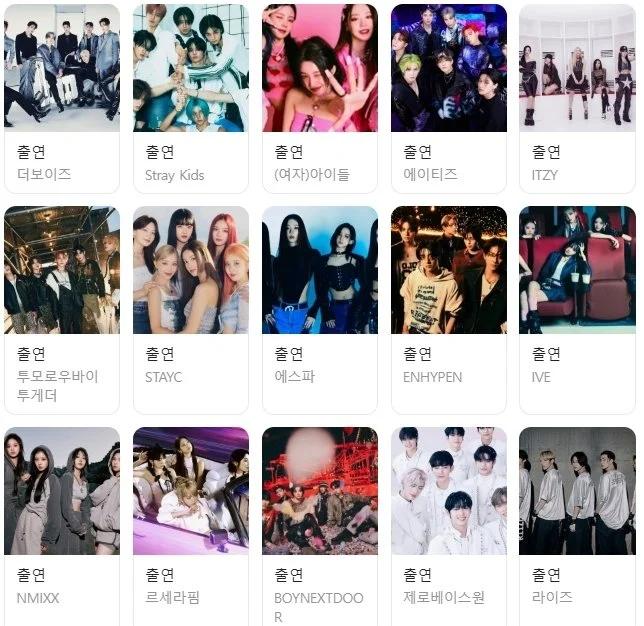Open the 에이티즈 performer card
Image resolution: width=644 pixels, height=626 pixels.
(x=448, y=98)
